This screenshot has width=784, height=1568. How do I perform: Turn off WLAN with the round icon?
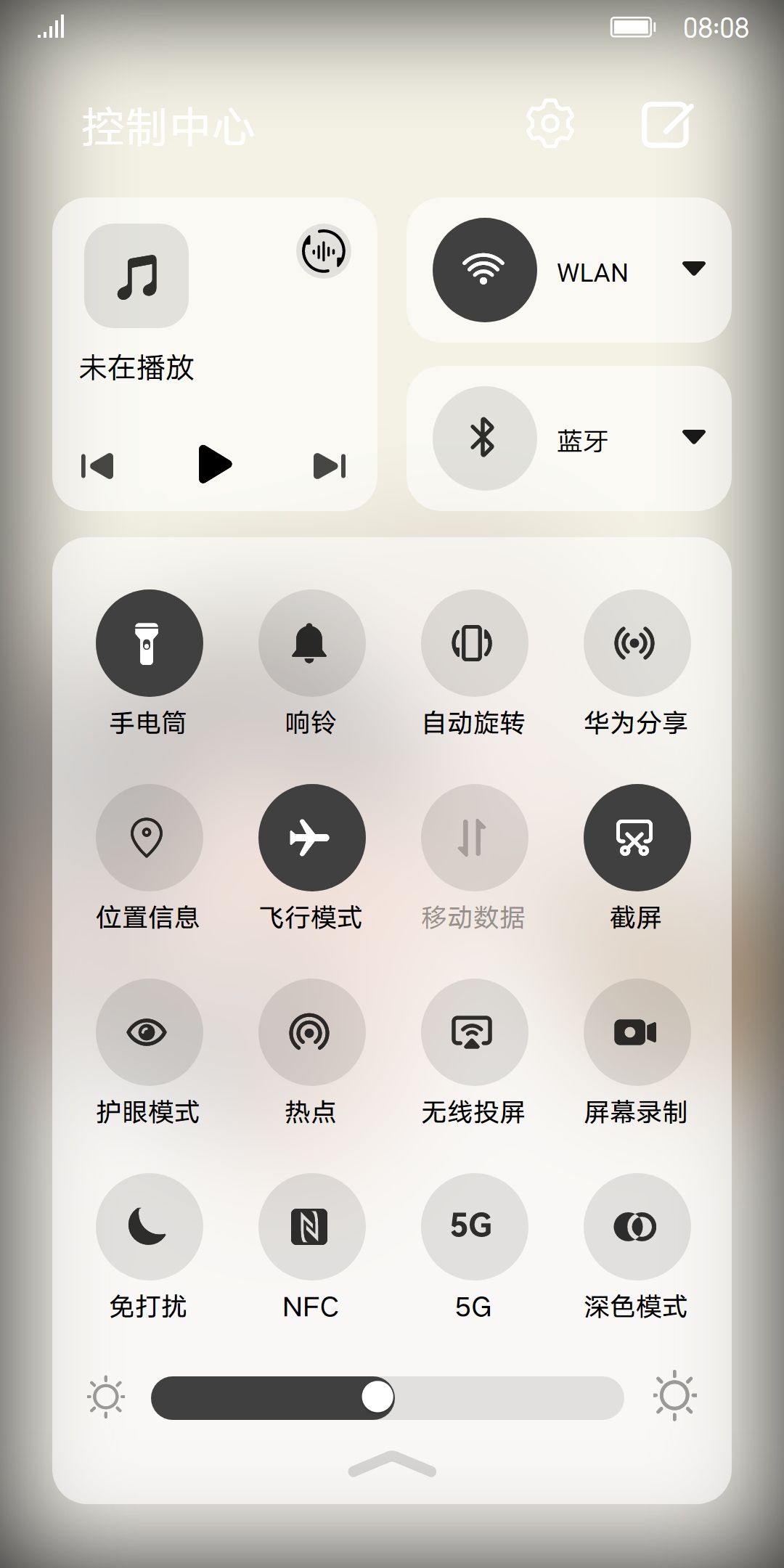[485, 270]
